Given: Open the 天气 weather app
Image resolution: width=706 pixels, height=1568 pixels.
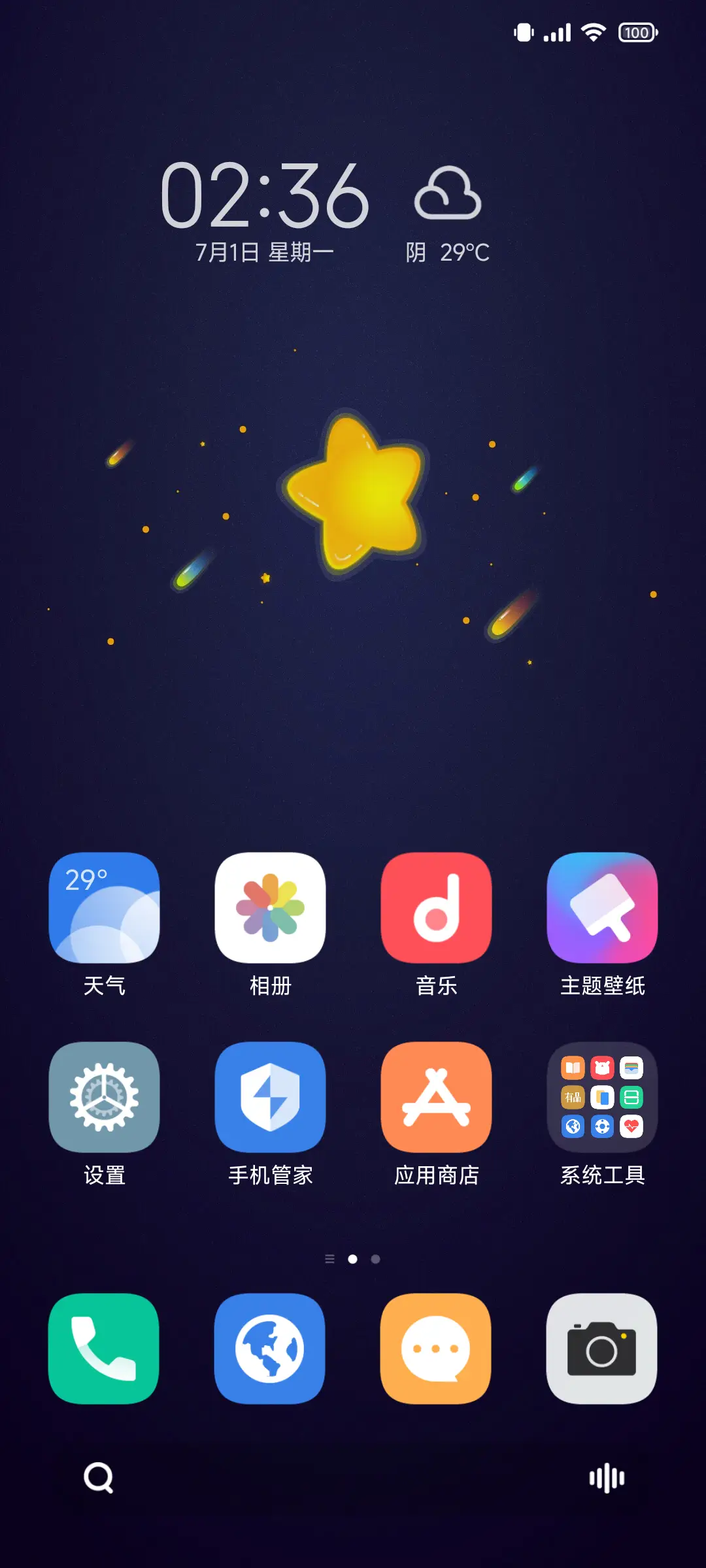Looking at the screenshot, I should 105,908.
